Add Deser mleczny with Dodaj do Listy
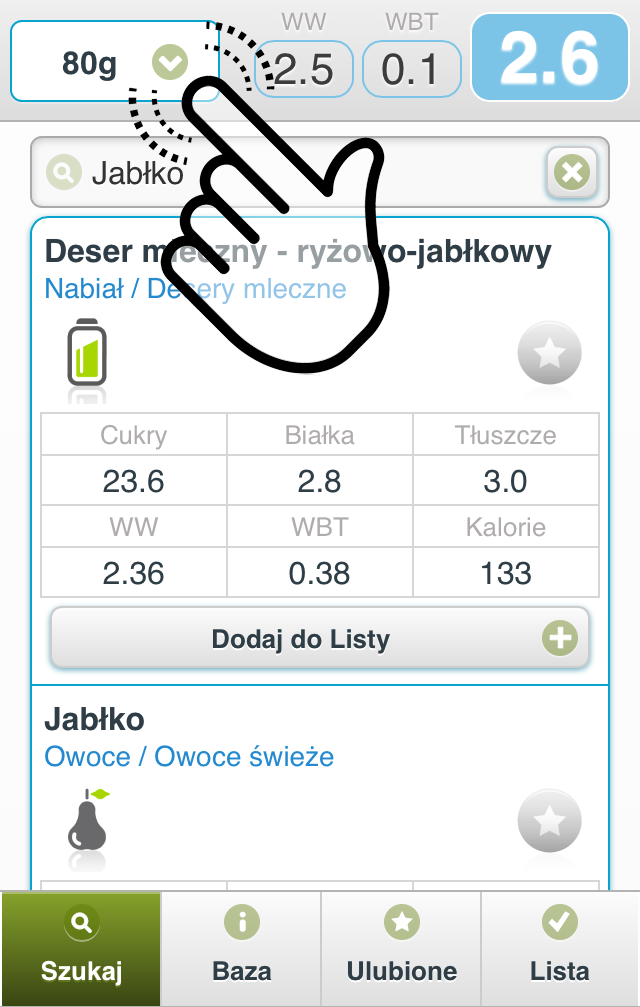Image resolution: width=640 pixels, height=1007 pixels. [x=320, y=639]
